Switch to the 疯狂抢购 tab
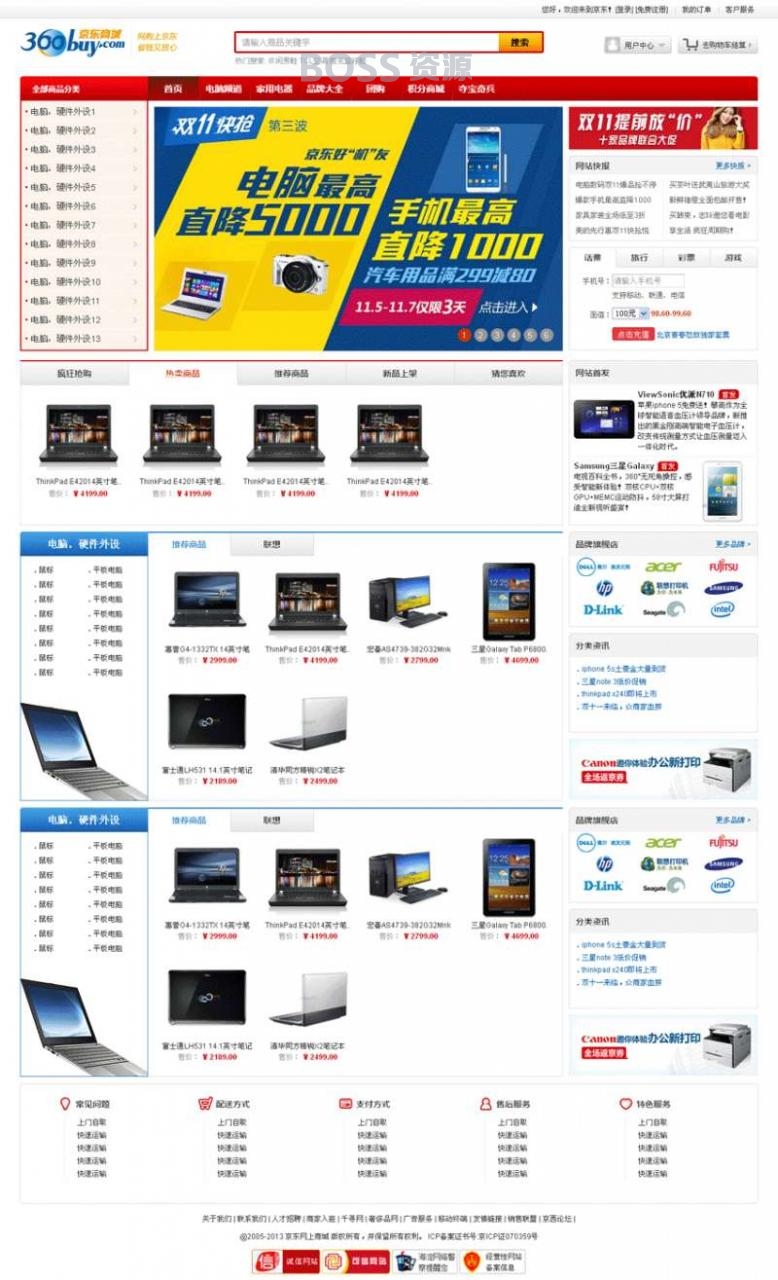 coord(74,373)
